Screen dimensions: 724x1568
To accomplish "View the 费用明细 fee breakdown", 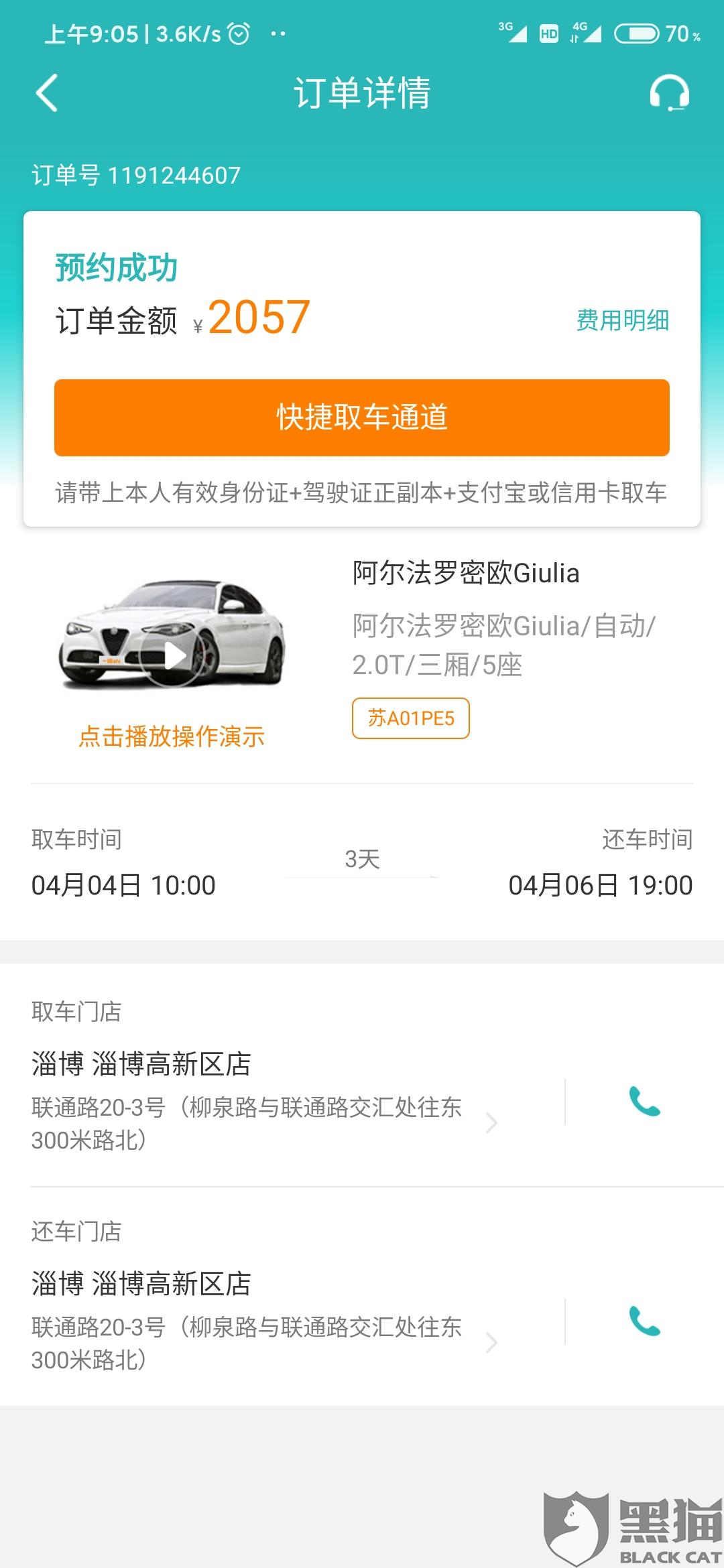I will coord(622,320).
